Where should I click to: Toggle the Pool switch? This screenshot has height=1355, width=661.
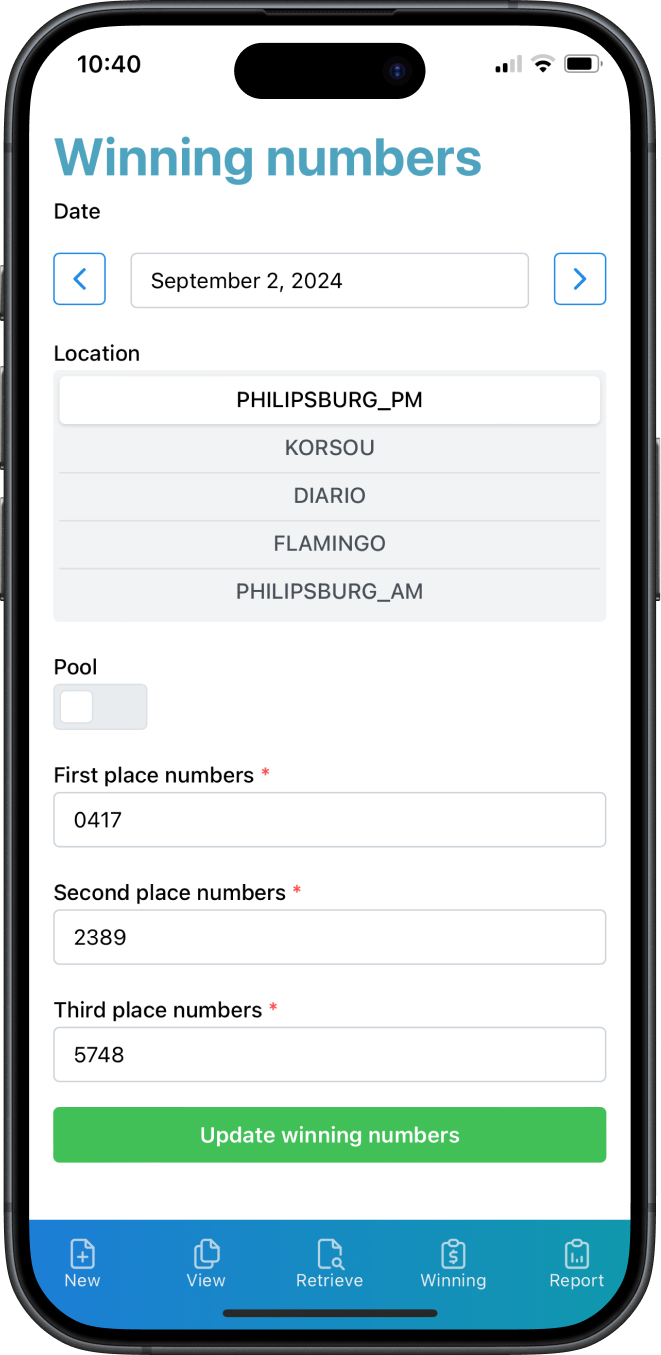(100, 707)
